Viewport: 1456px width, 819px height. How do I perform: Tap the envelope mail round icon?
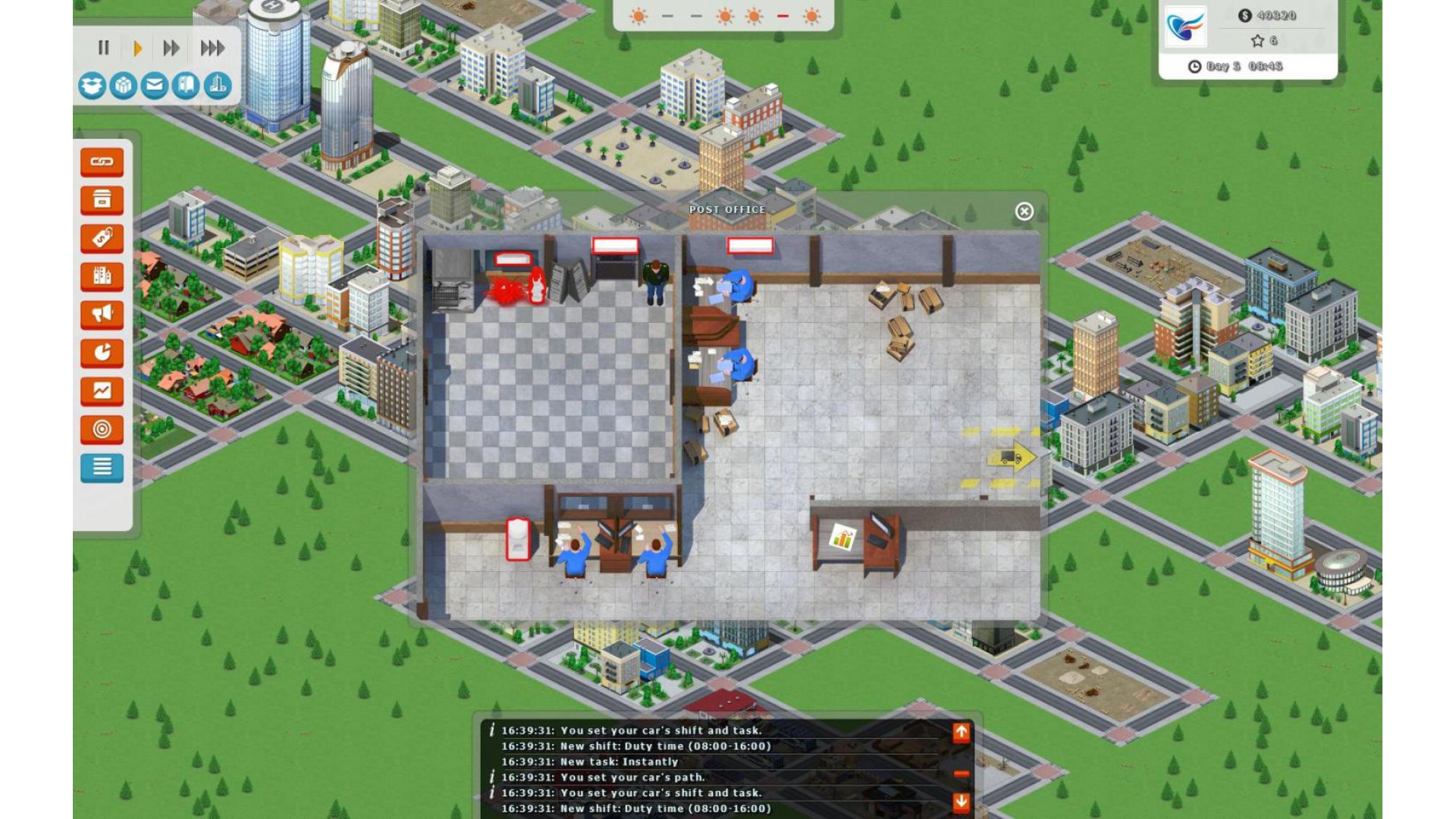click(x=155, y=86)
